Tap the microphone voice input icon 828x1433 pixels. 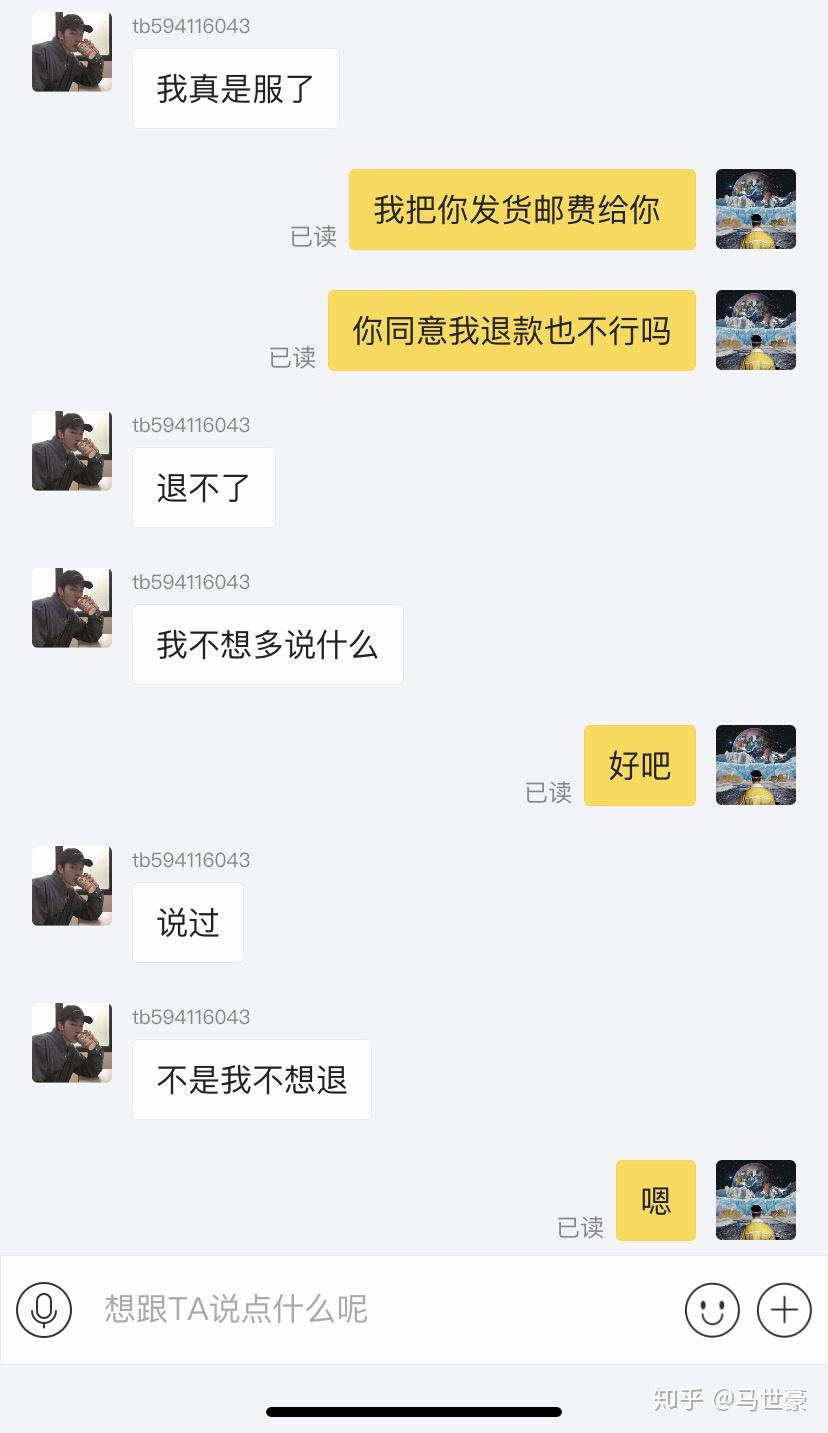(x=44, y=1309)
